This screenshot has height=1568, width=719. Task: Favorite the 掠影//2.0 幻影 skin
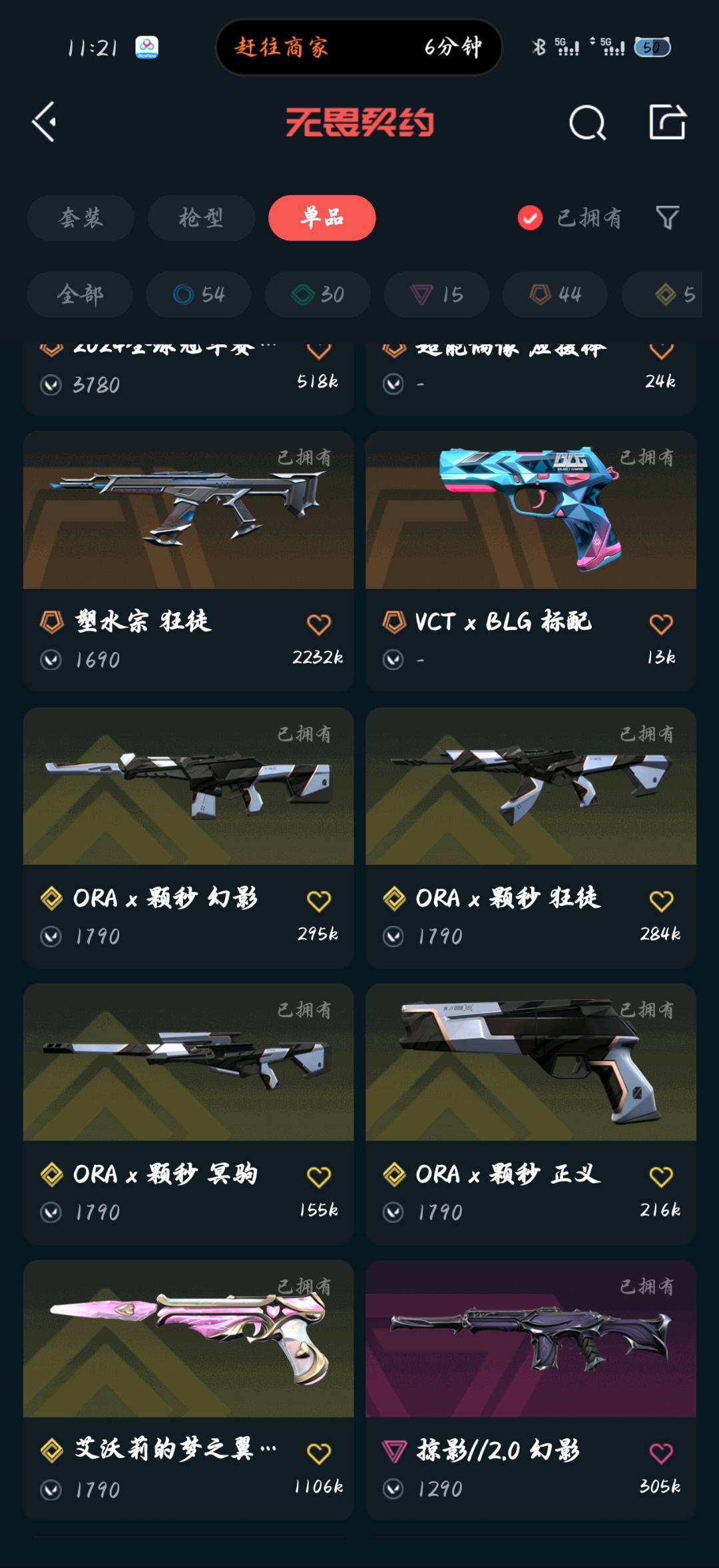point(661,1453)
